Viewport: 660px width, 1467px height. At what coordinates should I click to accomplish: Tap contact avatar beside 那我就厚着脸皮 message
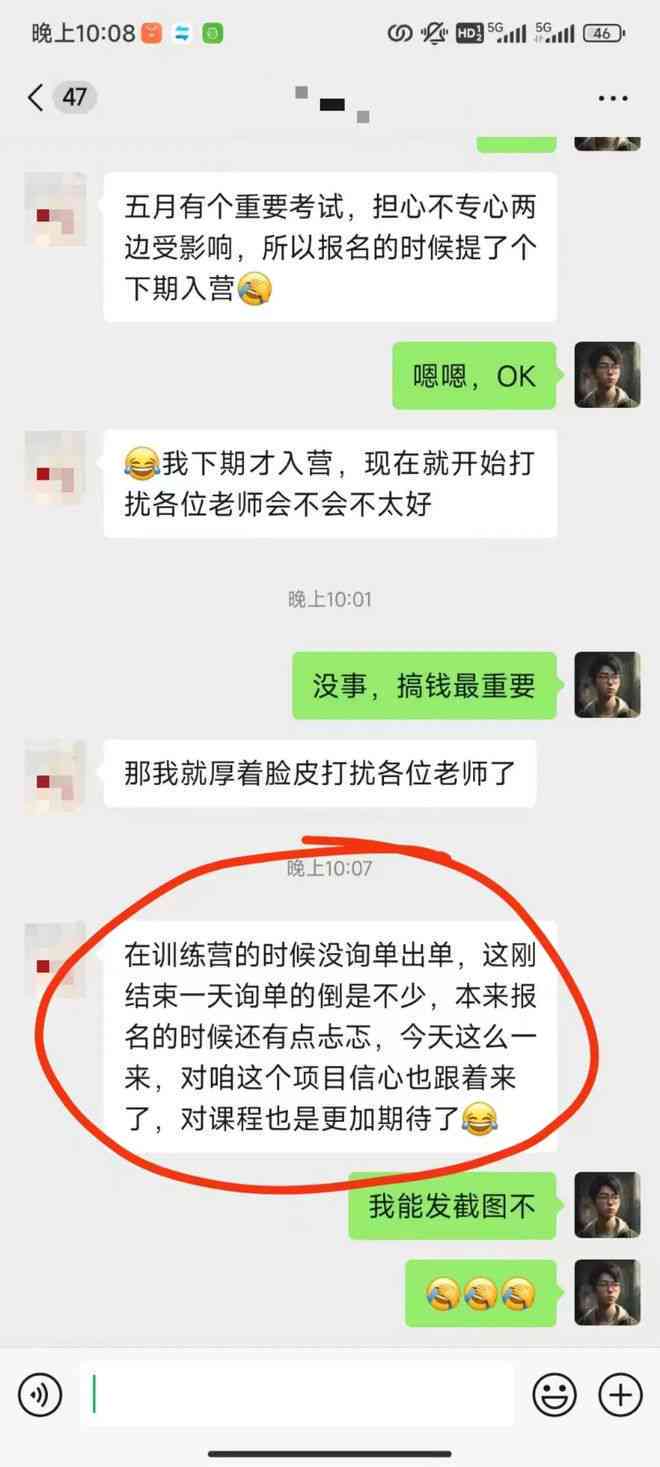55,775
